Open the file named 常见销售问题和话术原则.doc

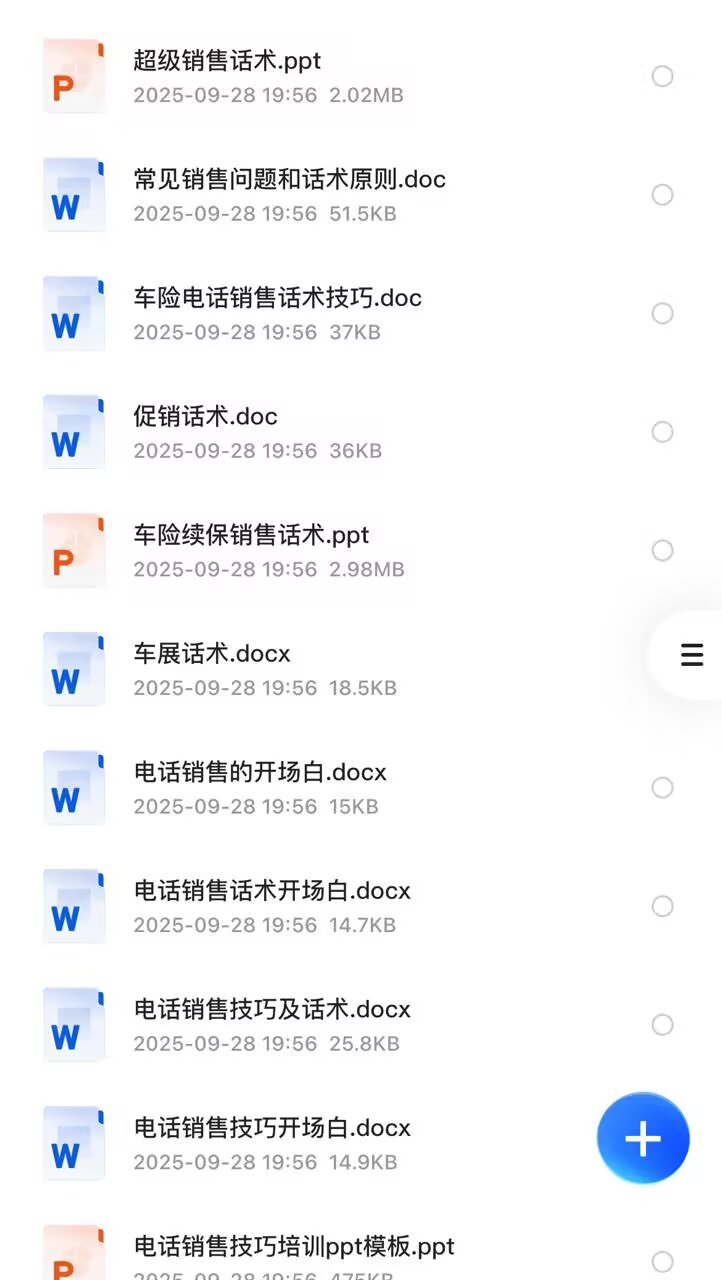(x=289, y=179)
